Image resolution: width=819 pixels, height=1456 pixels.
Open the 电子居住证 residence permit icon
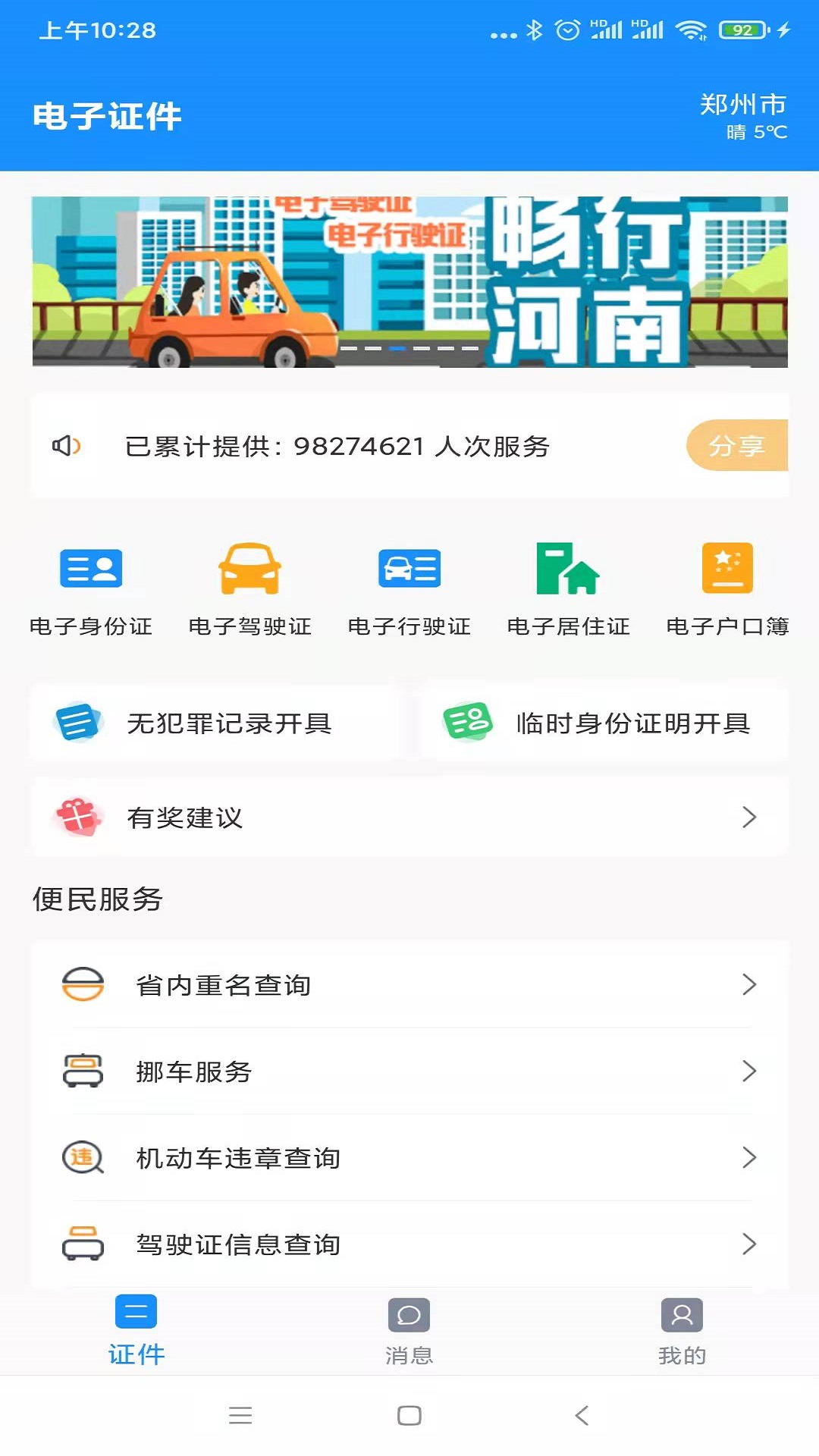coord(567,567)
